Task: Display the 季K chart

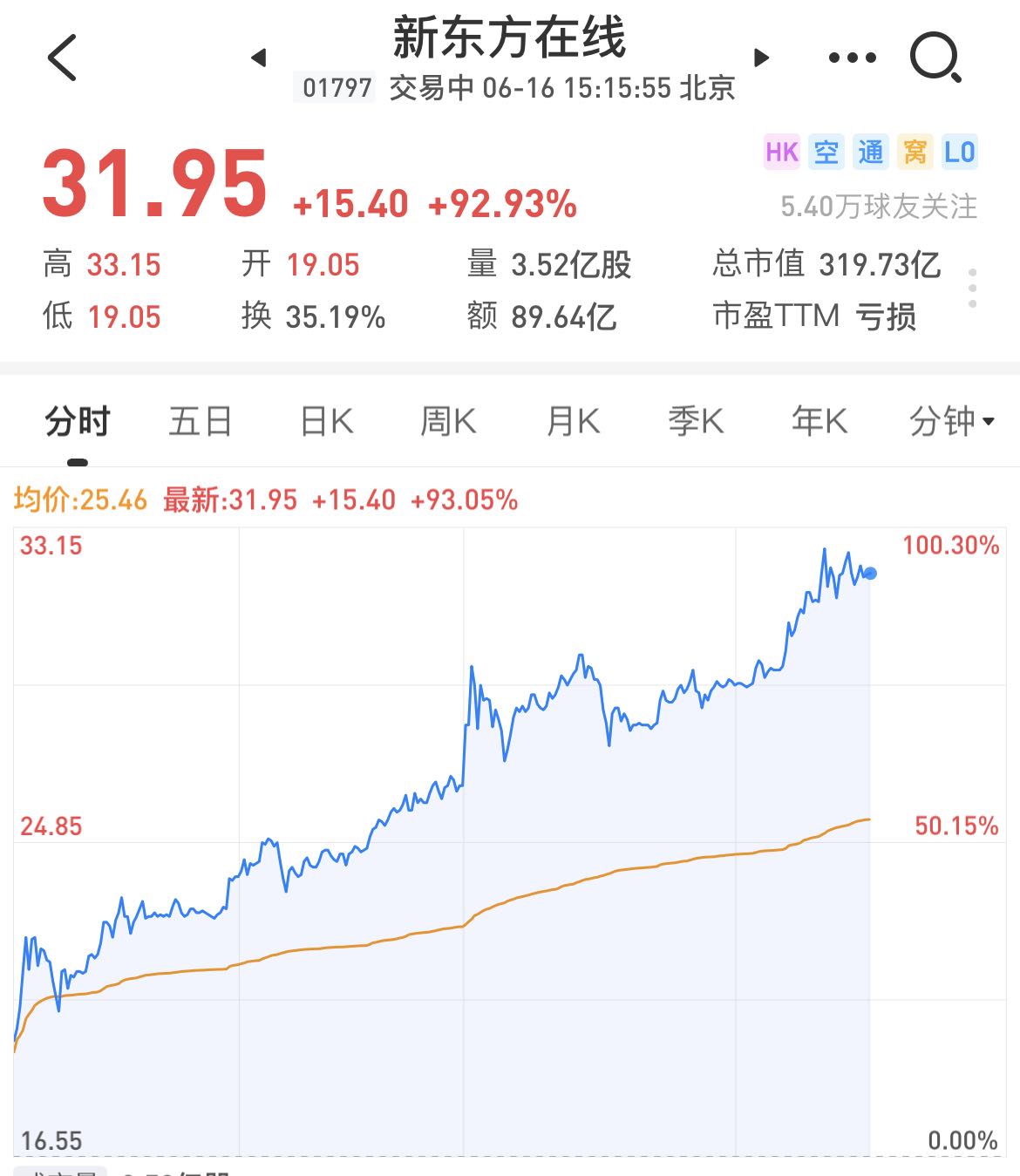Action: tap(696, 422)
